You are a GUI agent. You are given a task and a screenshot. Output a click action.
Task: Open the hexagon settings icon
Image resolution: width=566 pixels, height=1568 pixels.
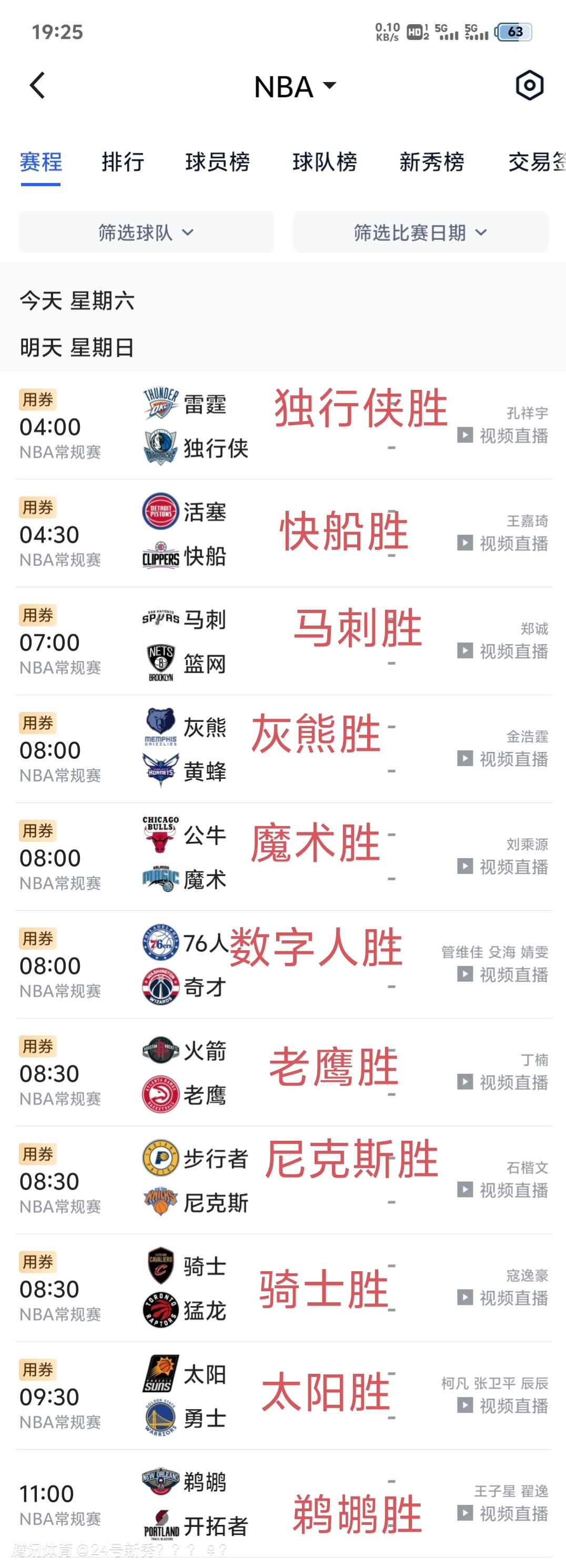point(530,85)
